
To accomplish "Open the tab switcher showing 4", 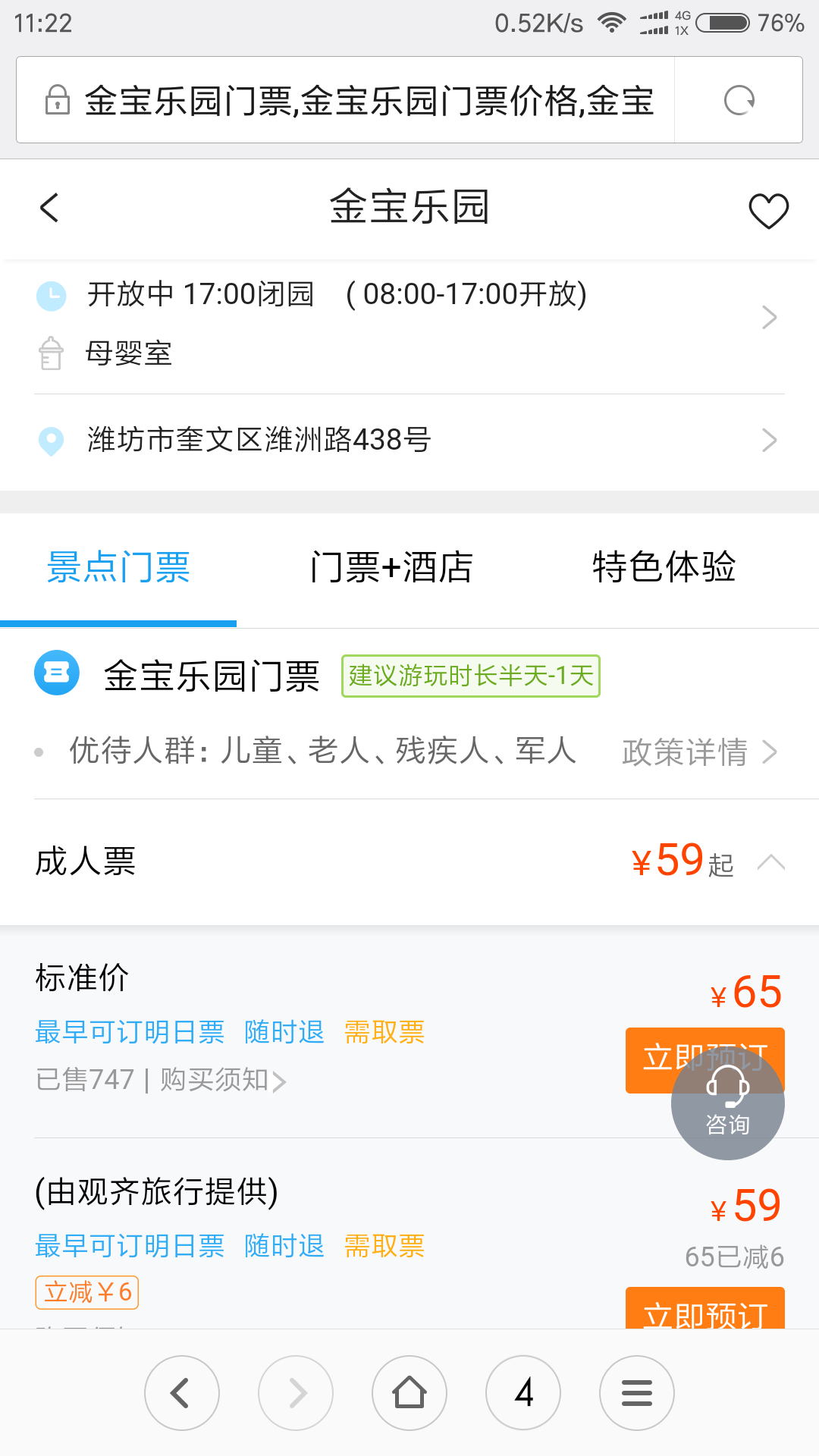I will pyautogui.click(x=523, y=1393).
